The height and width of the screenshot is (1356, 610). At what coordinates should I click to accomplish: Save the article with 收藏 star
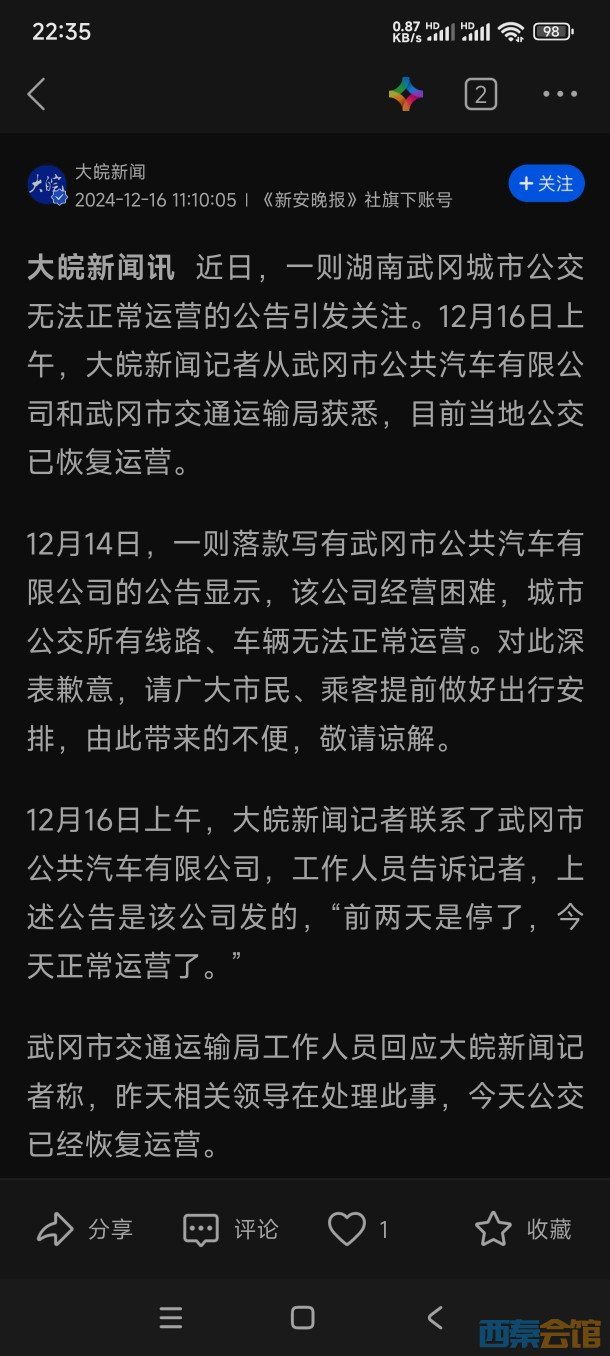522,1229
